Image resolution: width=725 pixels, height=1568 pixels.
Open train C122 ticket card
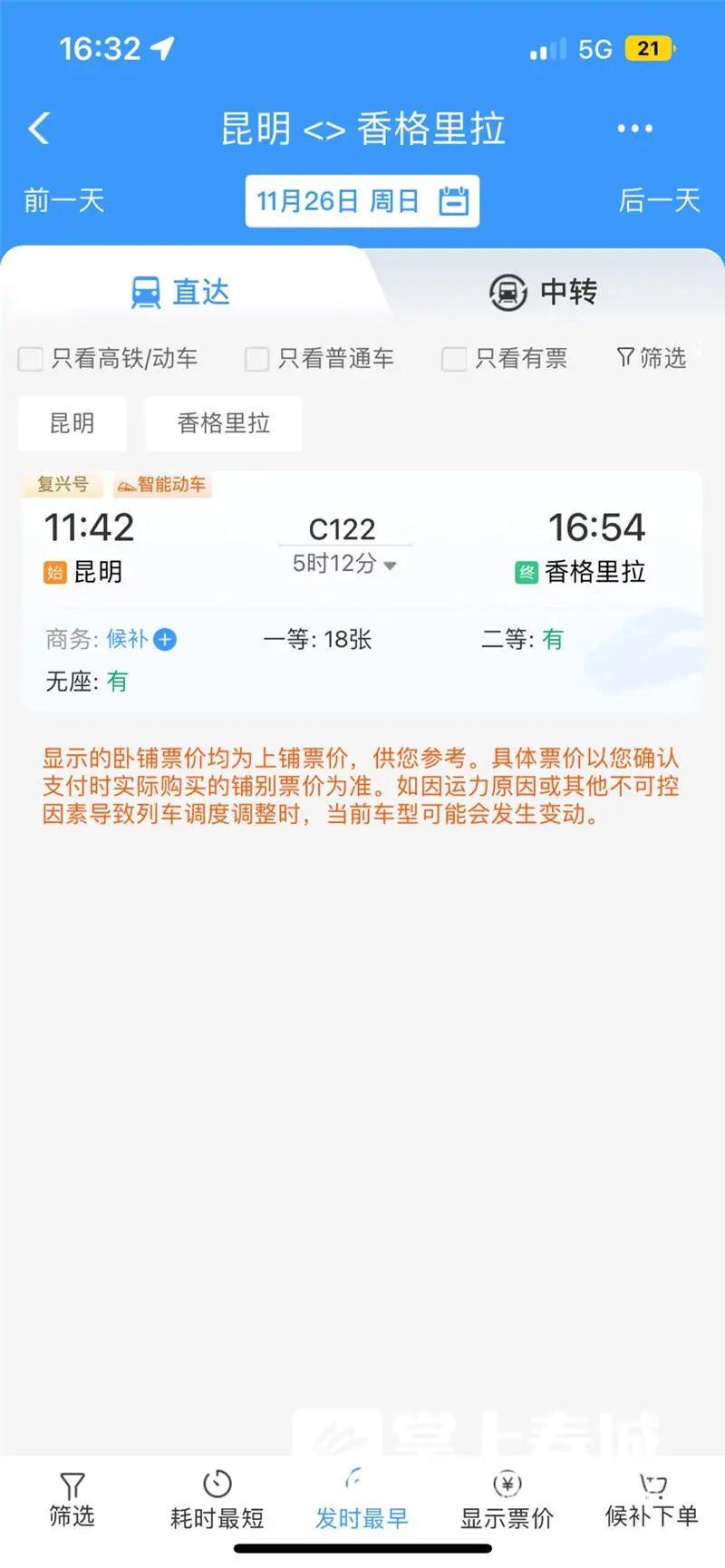point(343,528)
